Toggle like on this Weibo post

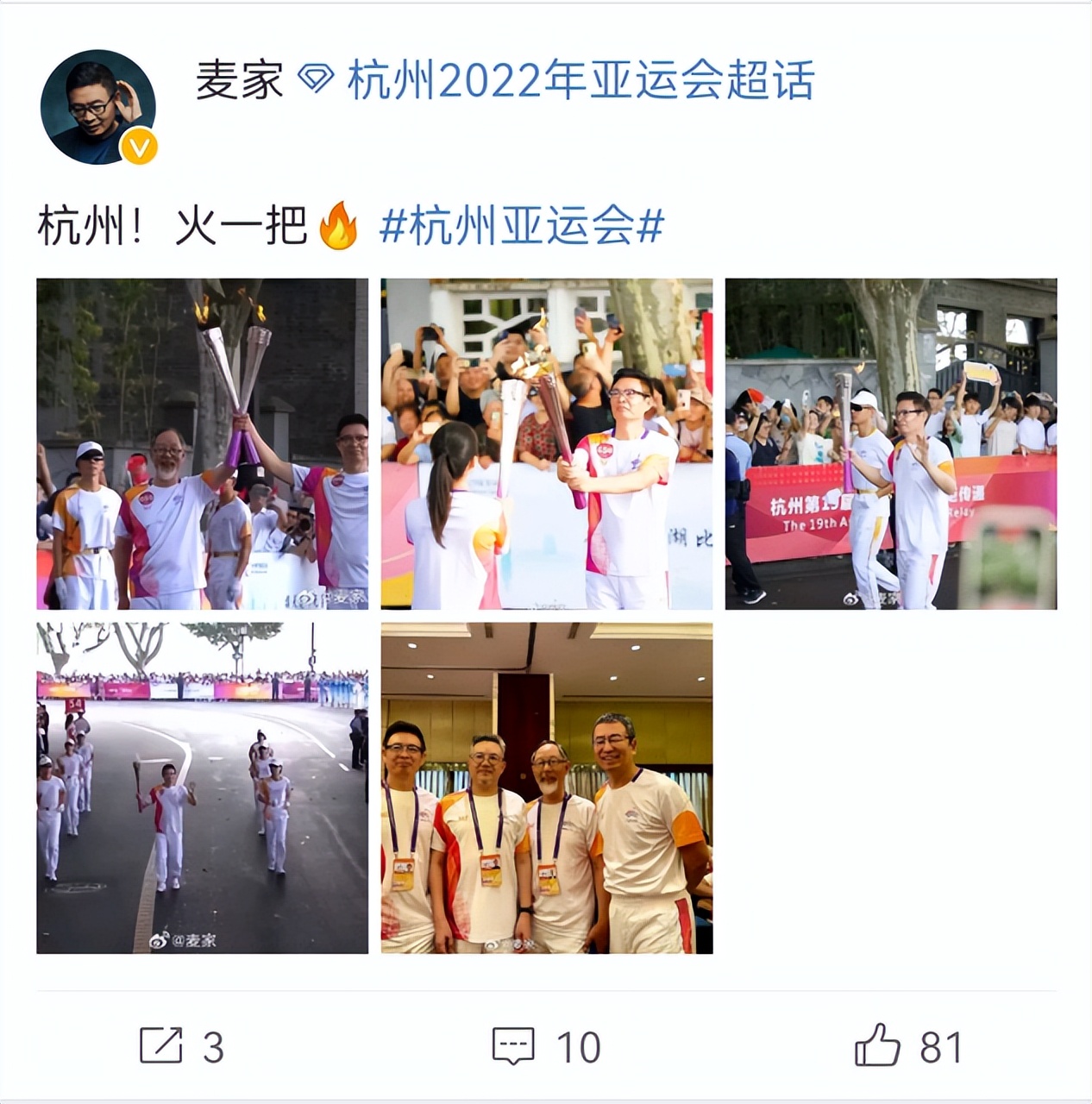pos(878,1046)
